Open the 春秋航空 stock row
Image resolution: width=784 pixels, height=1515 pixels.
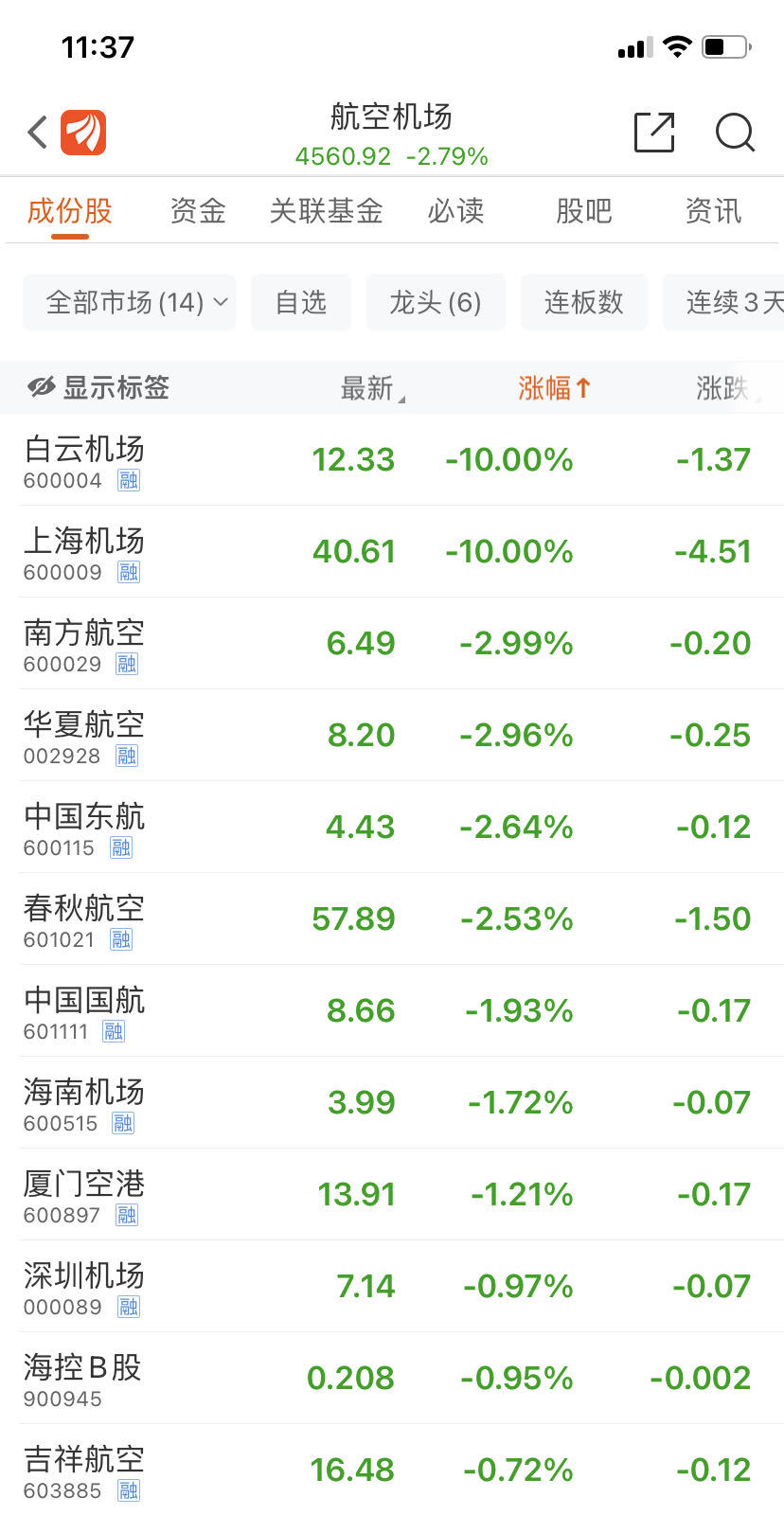tap(392, 918)
